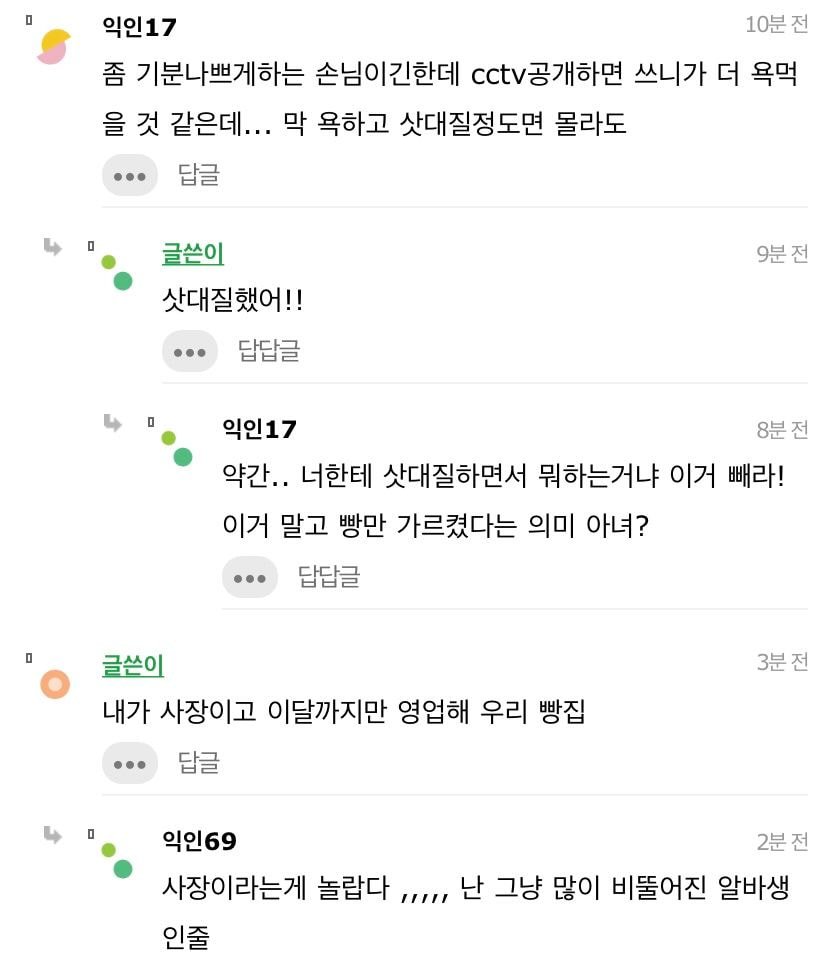Open the more options on the 샷대질했어 reply
This screenshot has height=966, width=828.
tap(190, 351)
